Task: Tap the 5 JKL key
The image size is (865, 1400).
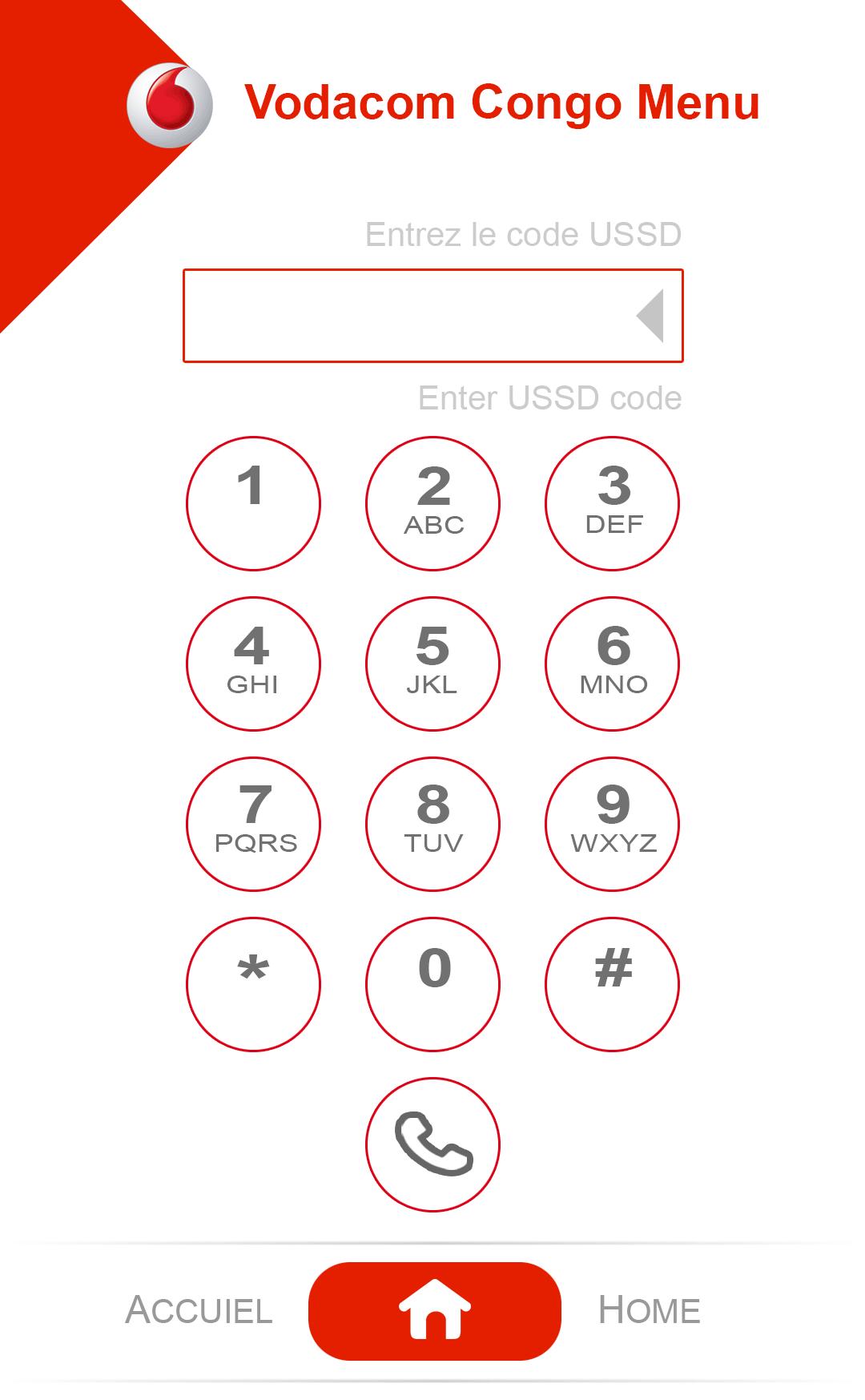Action: [x=432, y=664]
